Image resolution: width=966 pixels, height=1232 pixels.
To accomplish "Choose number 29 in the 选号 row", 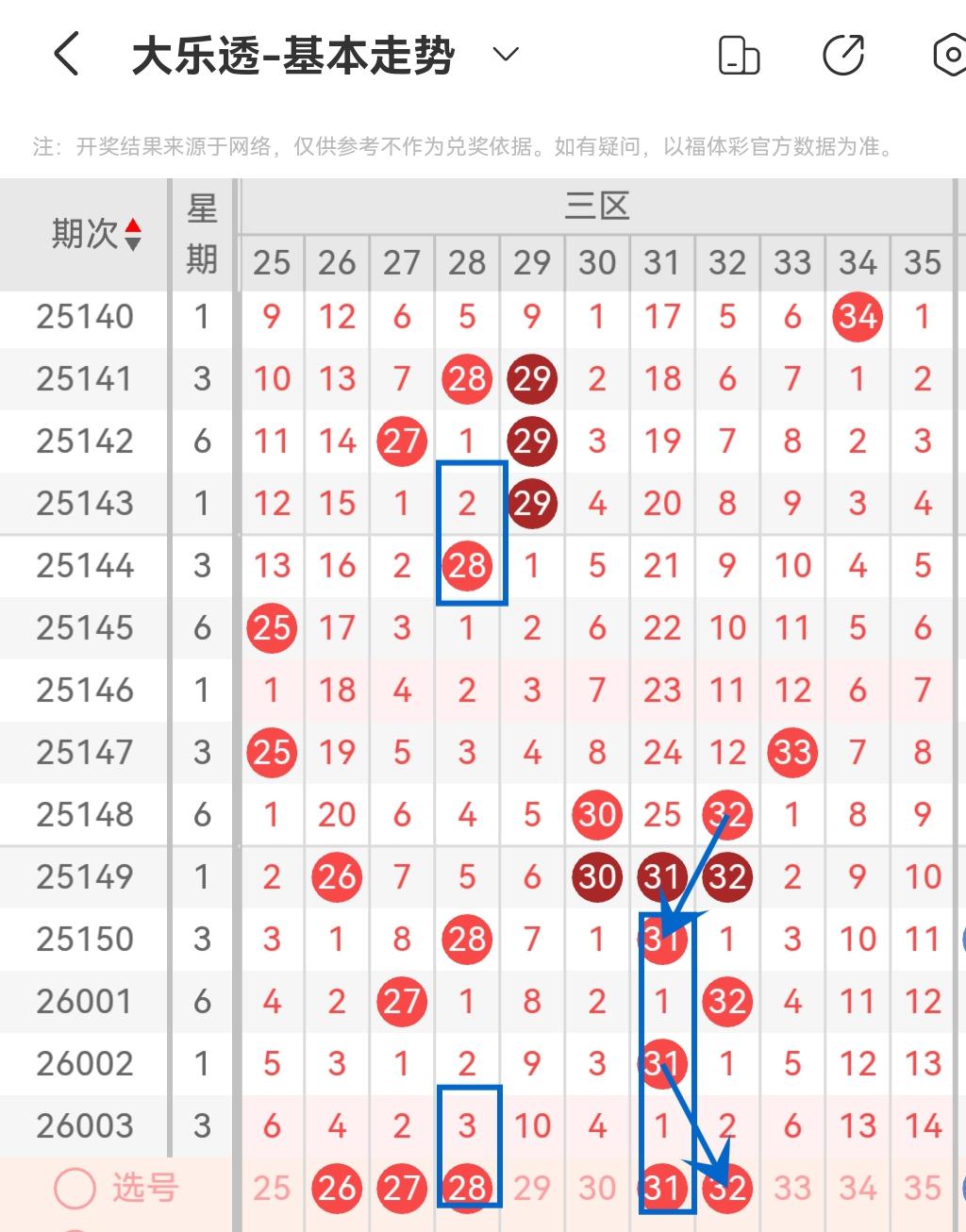I will pyautogui.click(x=532, y=1189).
